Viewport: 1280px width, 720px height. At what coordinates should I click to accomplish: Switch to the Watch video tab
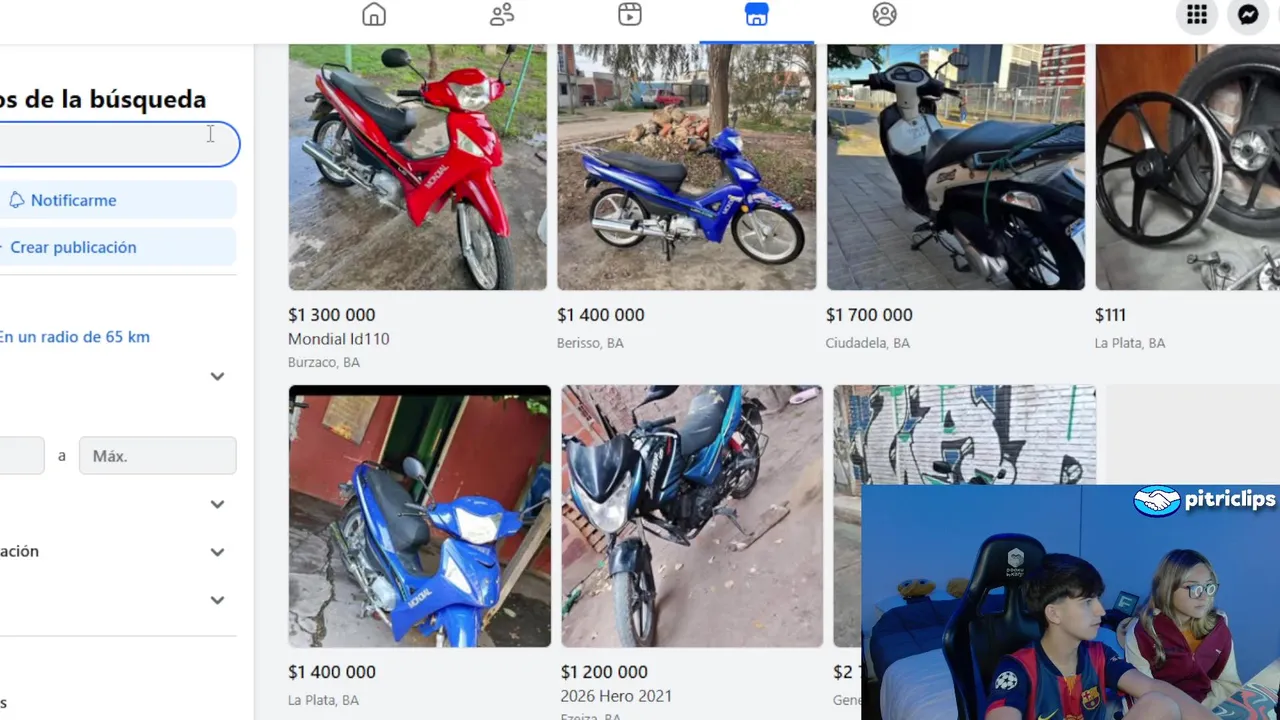coord(630,15)
